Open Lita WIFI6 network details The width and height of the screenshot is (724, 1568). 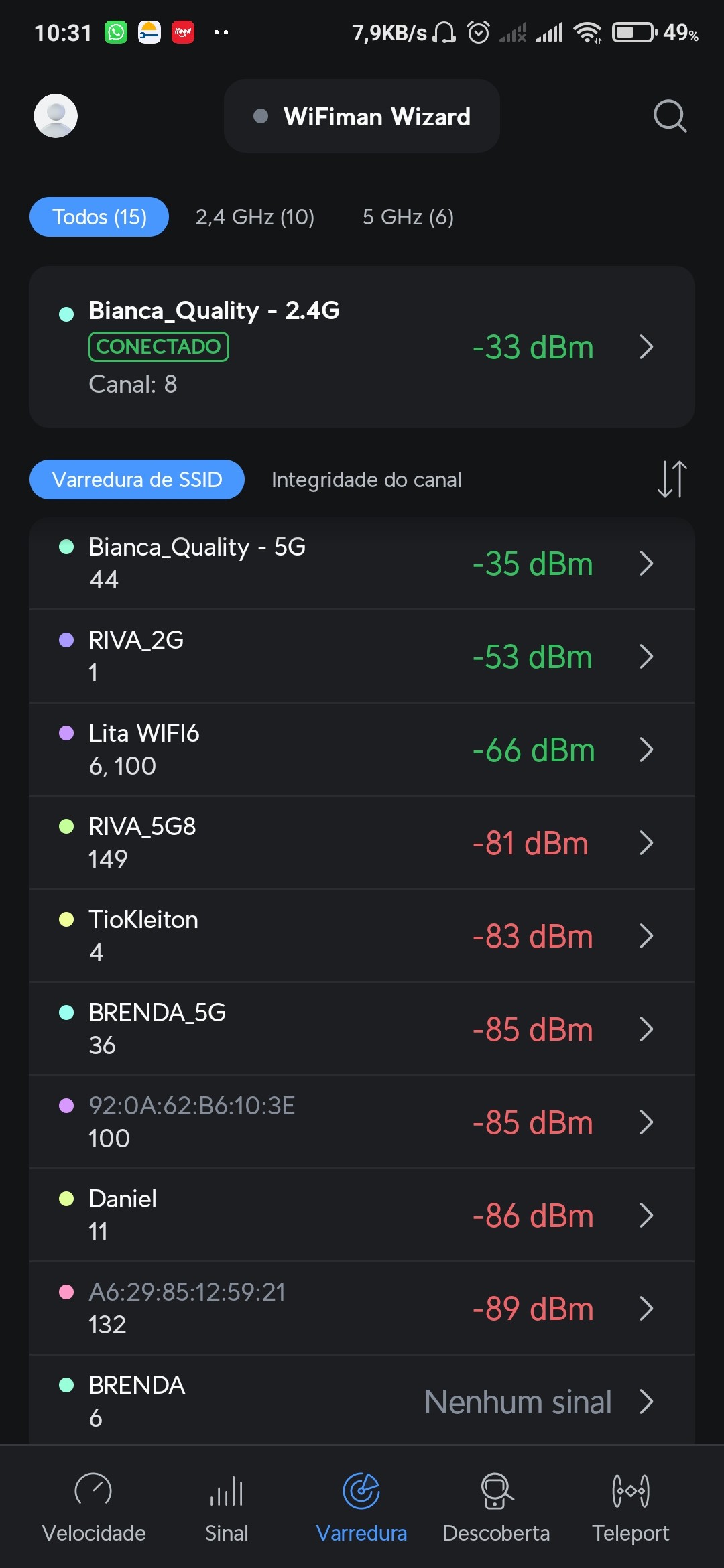[x=362, y=750]
